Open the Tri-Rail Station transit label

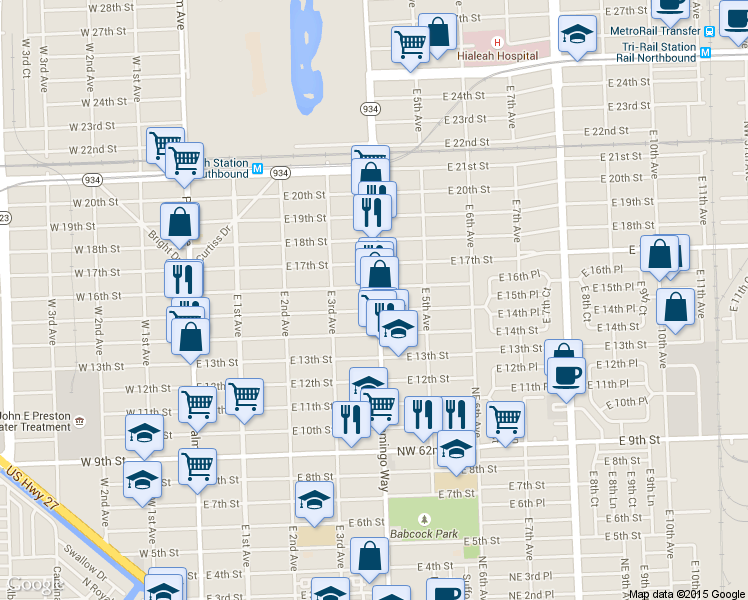click(659, 47)
